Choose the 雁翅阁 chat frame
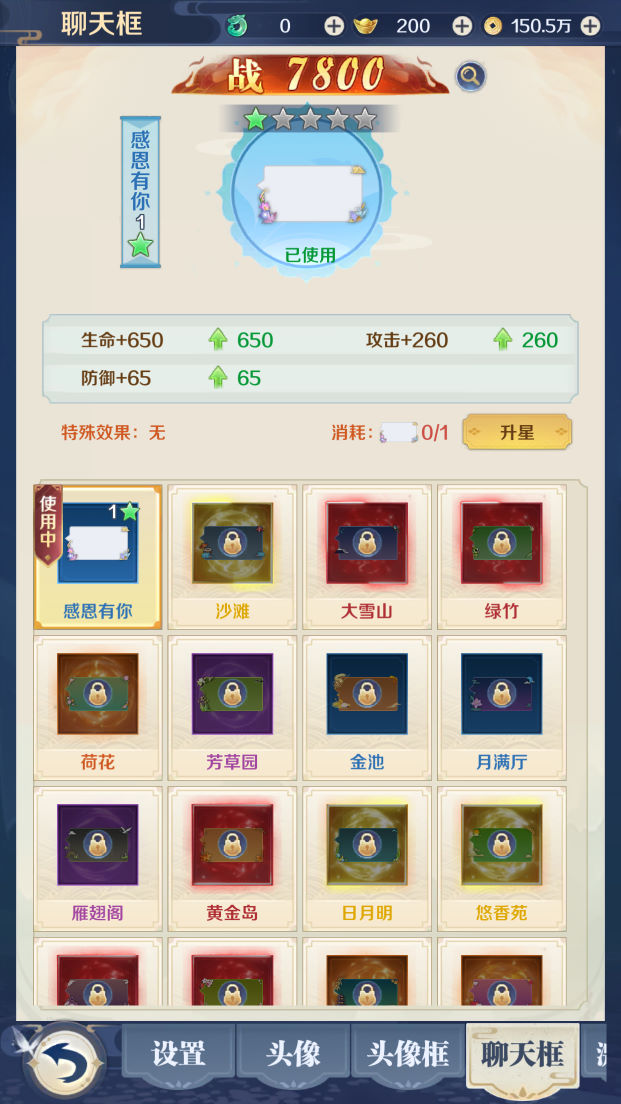The image size is (621, 1104). (x=98, y=858)
